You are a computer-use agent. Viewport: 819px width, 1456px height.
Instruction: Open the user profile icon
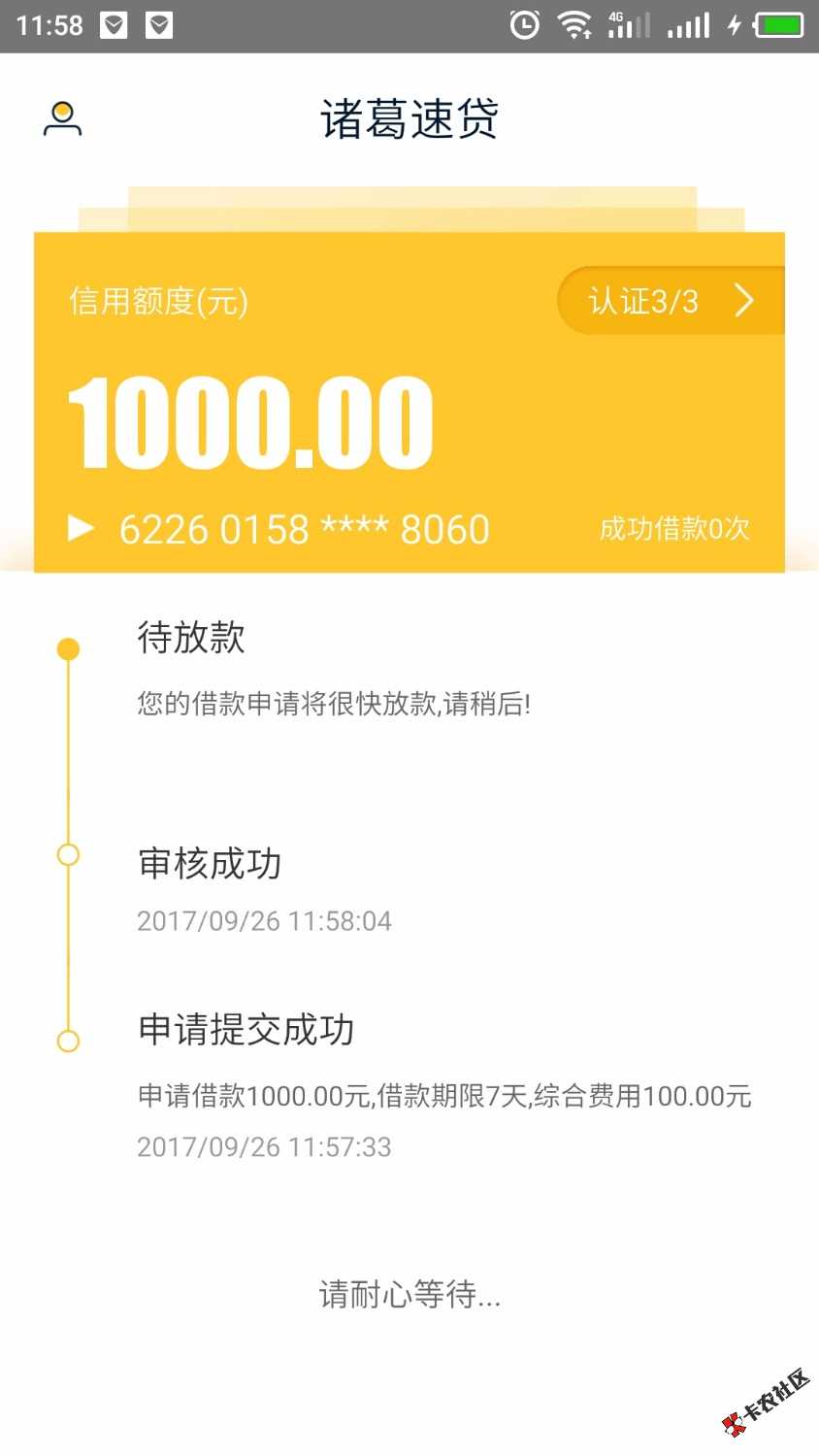pyautogui.click(x=62, y=119)
